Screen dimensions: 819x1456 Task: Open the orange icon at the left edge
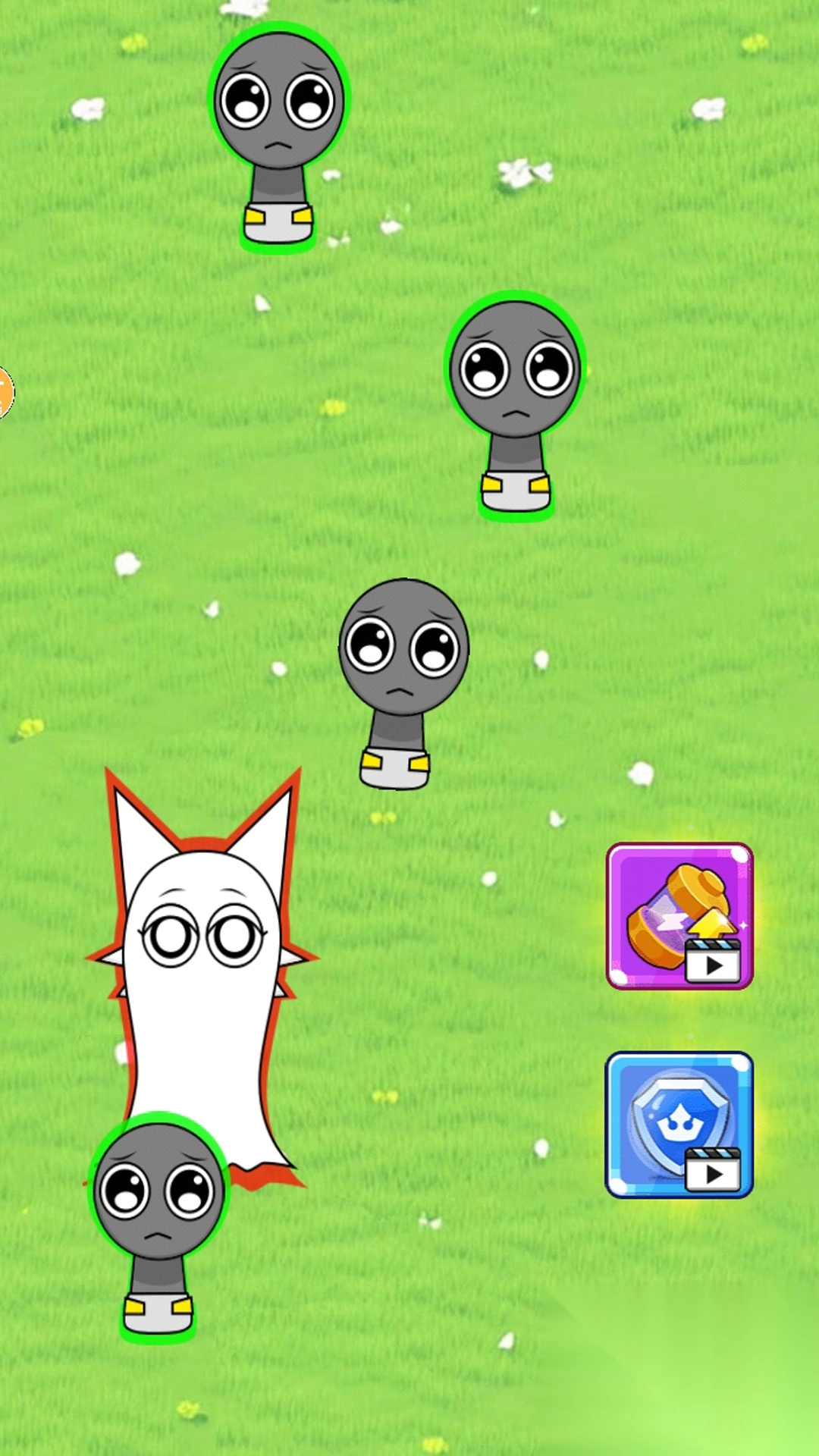coord(5,392)
